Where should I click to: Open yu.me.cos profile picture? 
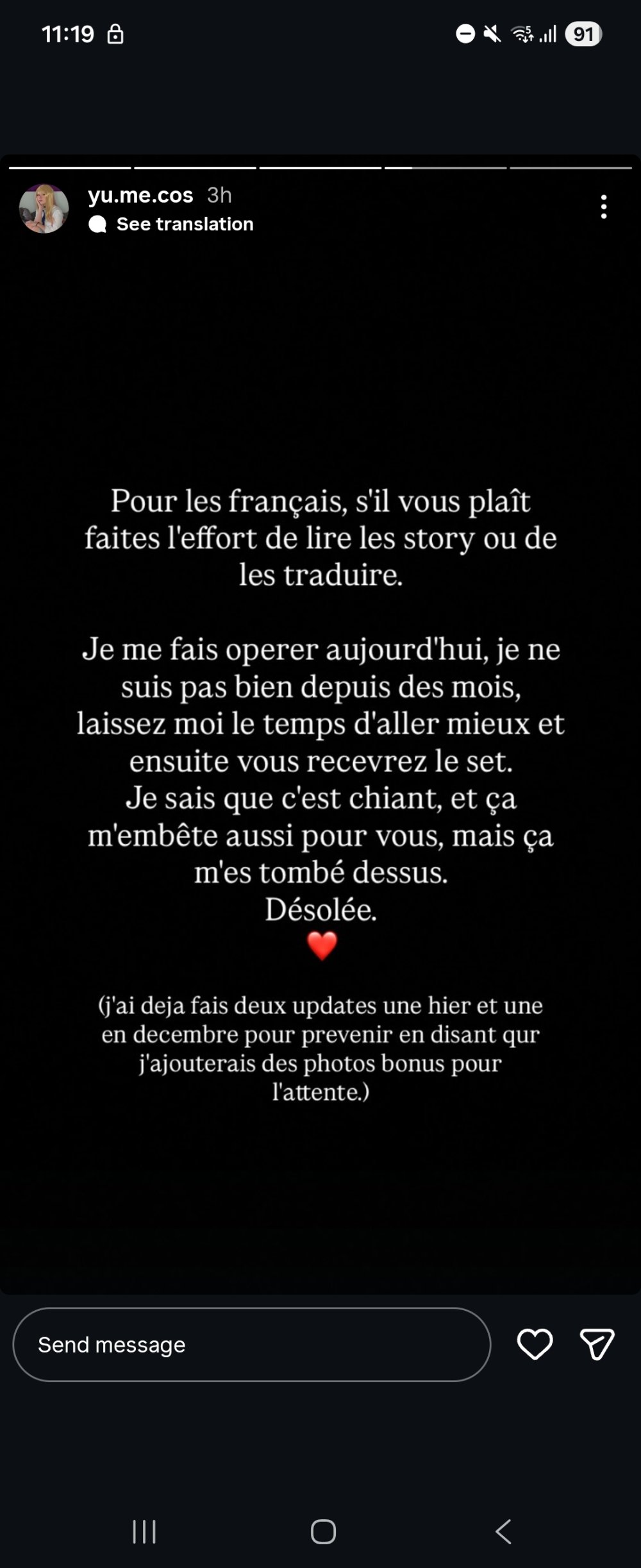coord(44,209)
